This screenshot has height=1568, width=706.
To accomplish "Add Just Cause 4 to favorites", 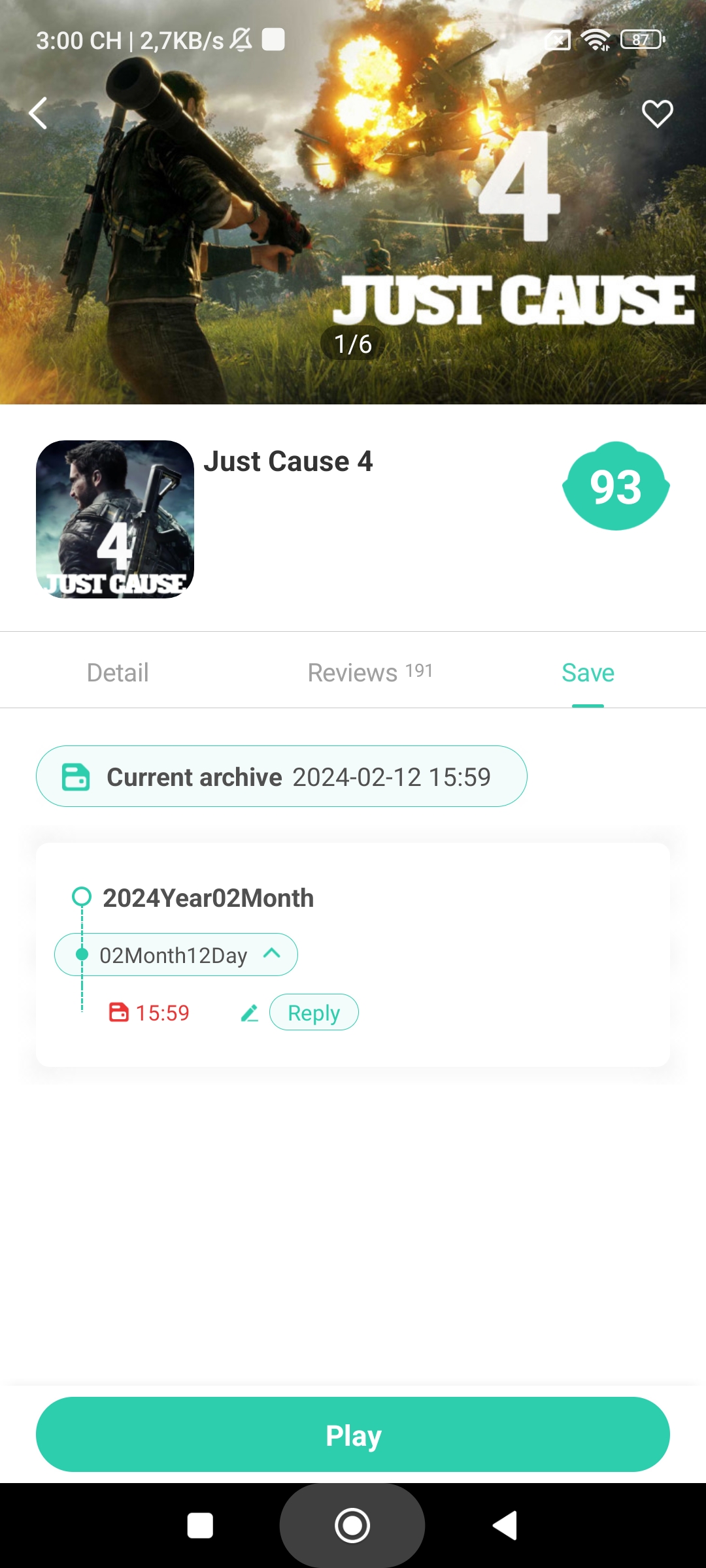I will 657,114.
